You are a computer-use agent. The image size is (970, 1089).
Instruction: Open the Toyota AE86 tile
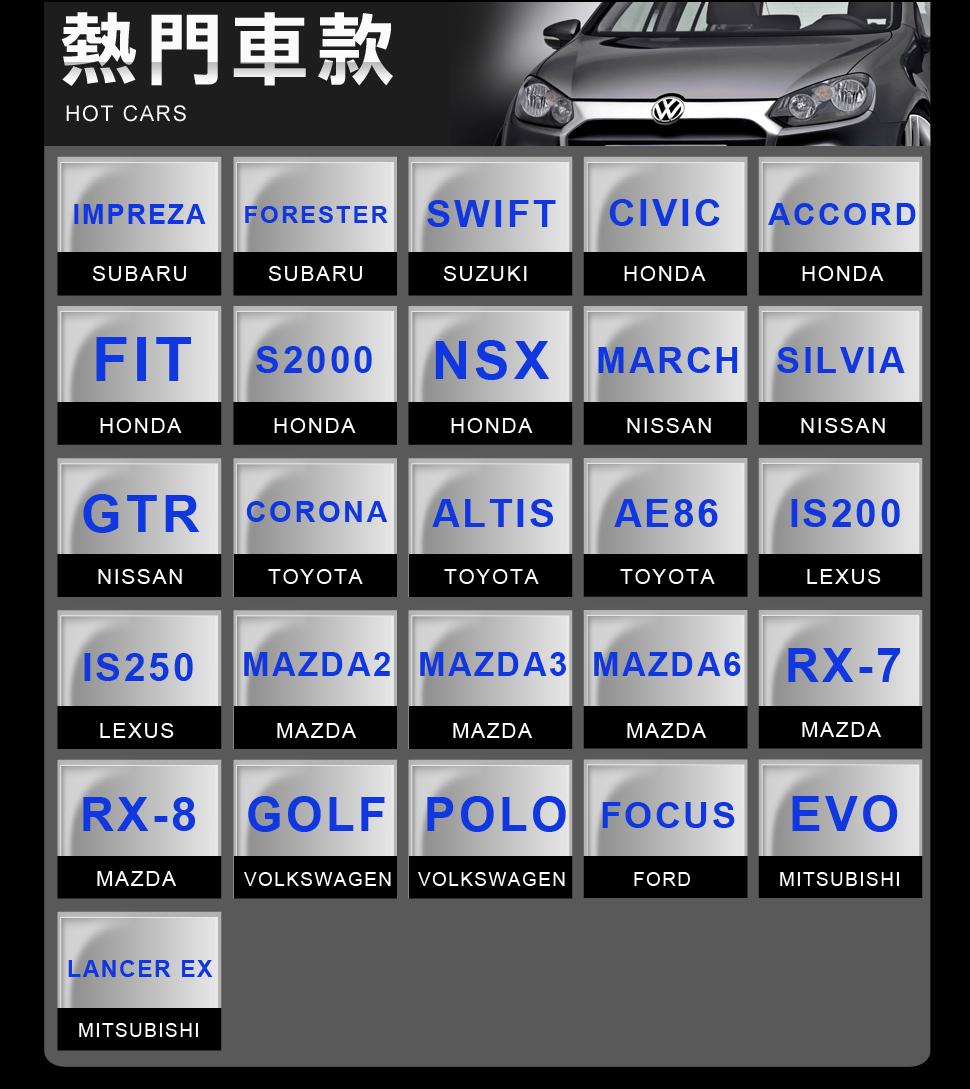tap(665, 527)
